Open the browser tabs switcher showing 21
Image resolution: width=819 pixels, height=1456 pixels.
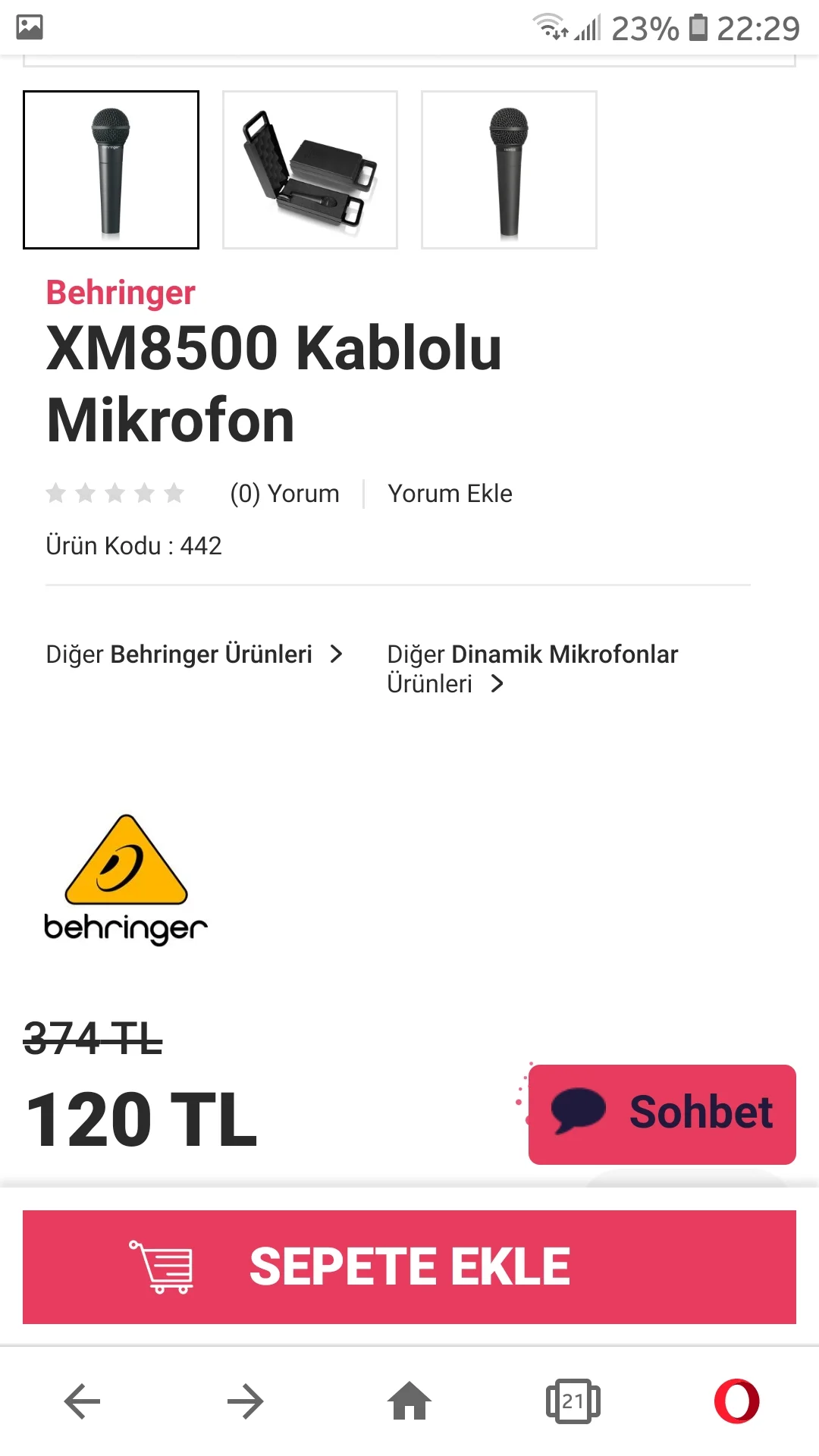point(573,1401)
